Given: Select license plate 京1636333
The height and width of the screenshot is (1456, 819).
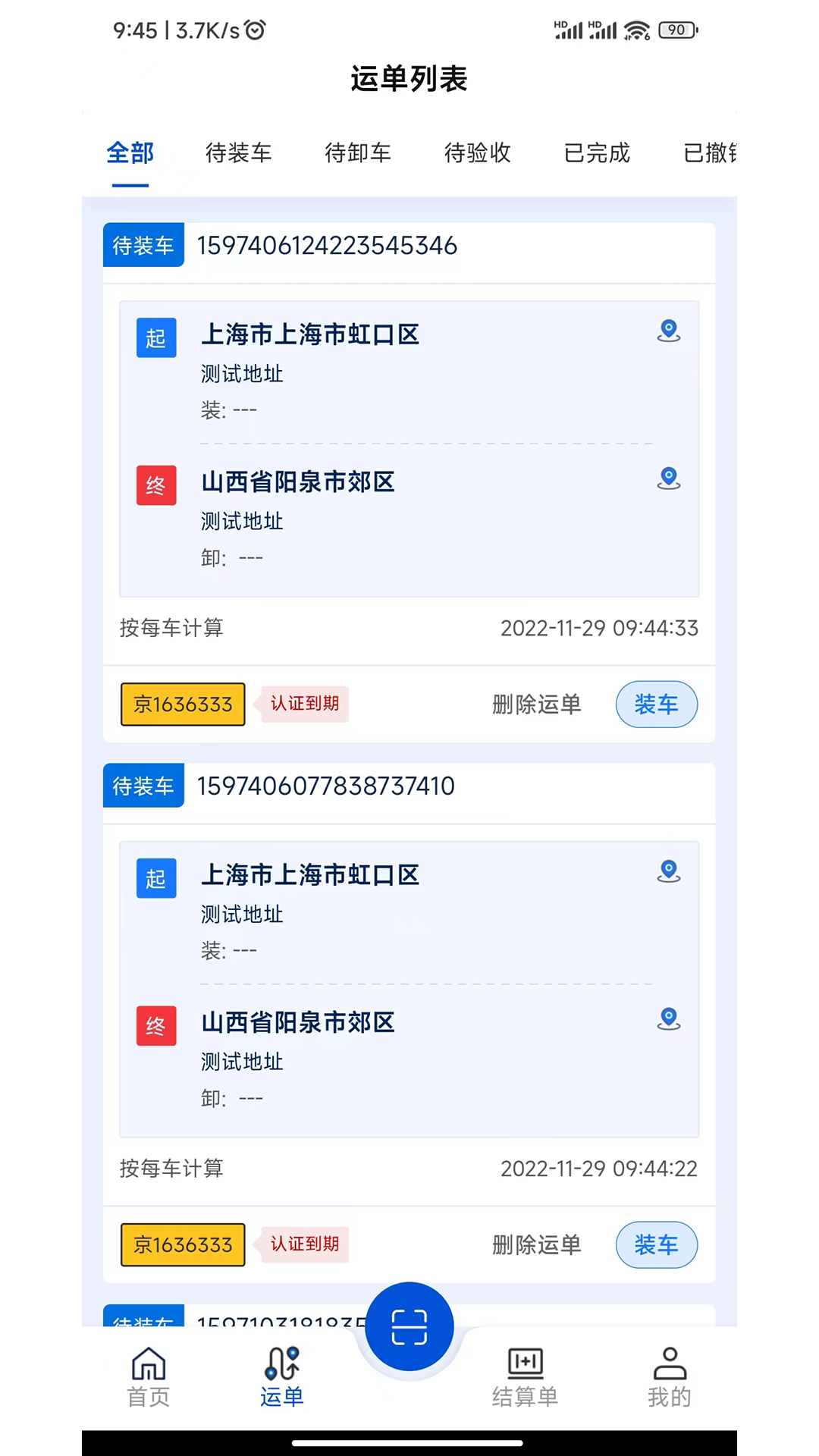Looking at the screenshot, I should click(182, 704).
